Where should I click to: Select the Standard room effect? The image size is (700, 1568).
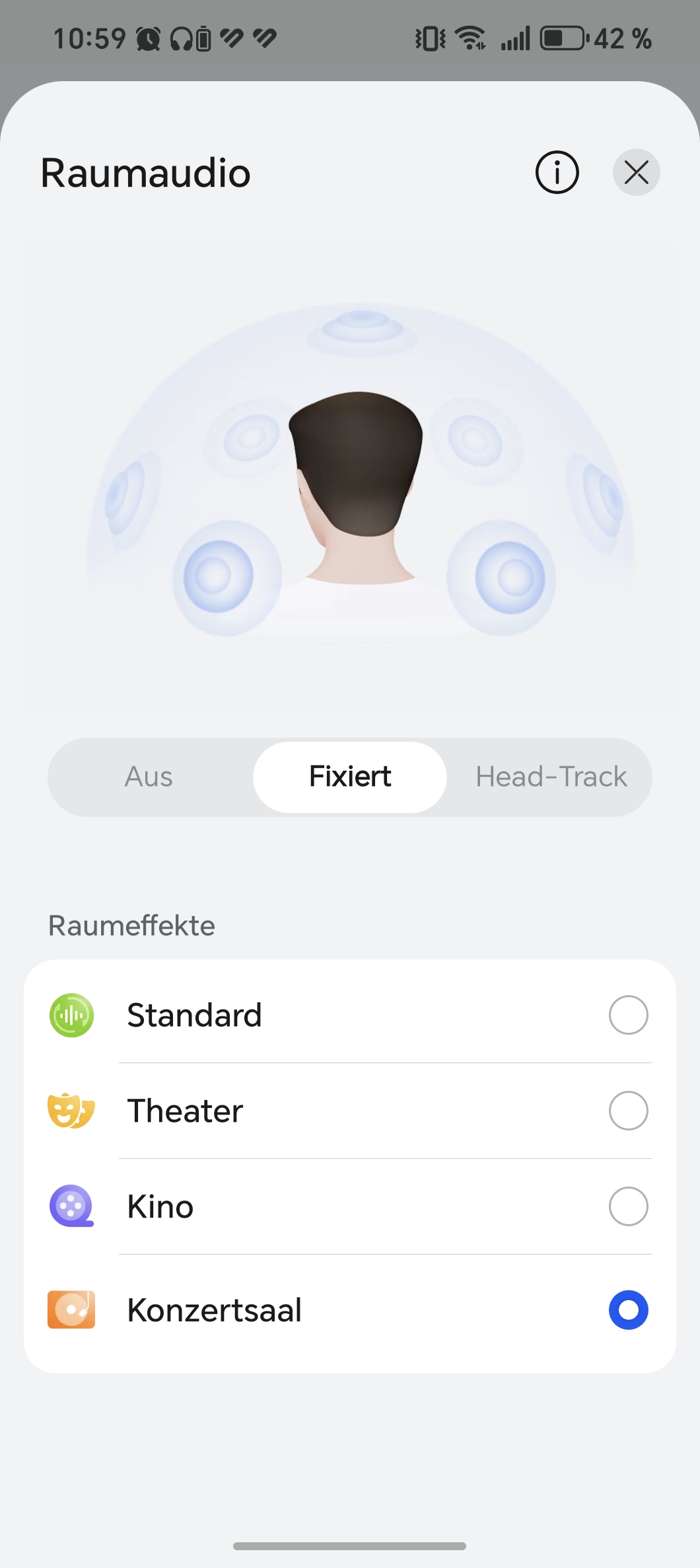628,1015
